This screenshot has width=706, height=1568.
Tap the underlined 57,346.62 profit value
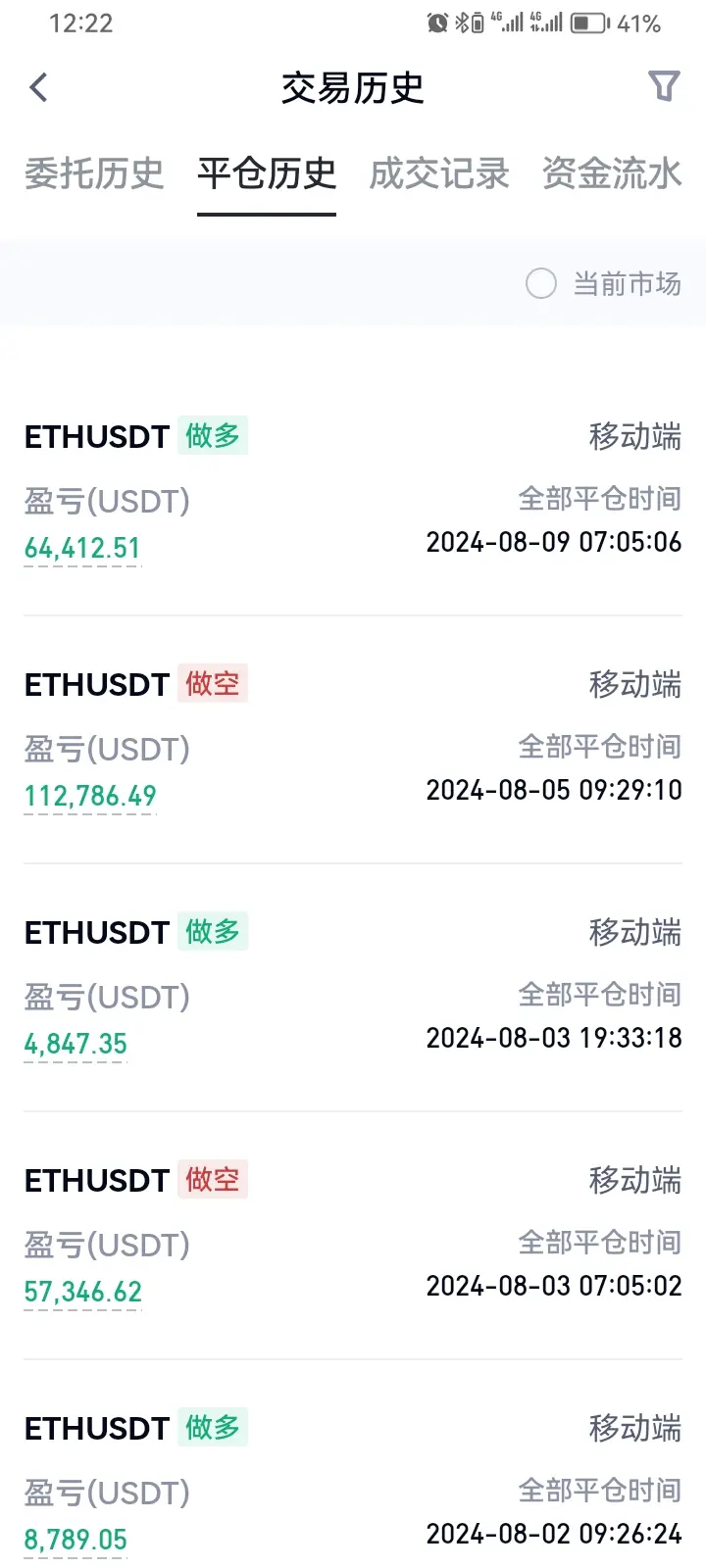click(83, 1293)
